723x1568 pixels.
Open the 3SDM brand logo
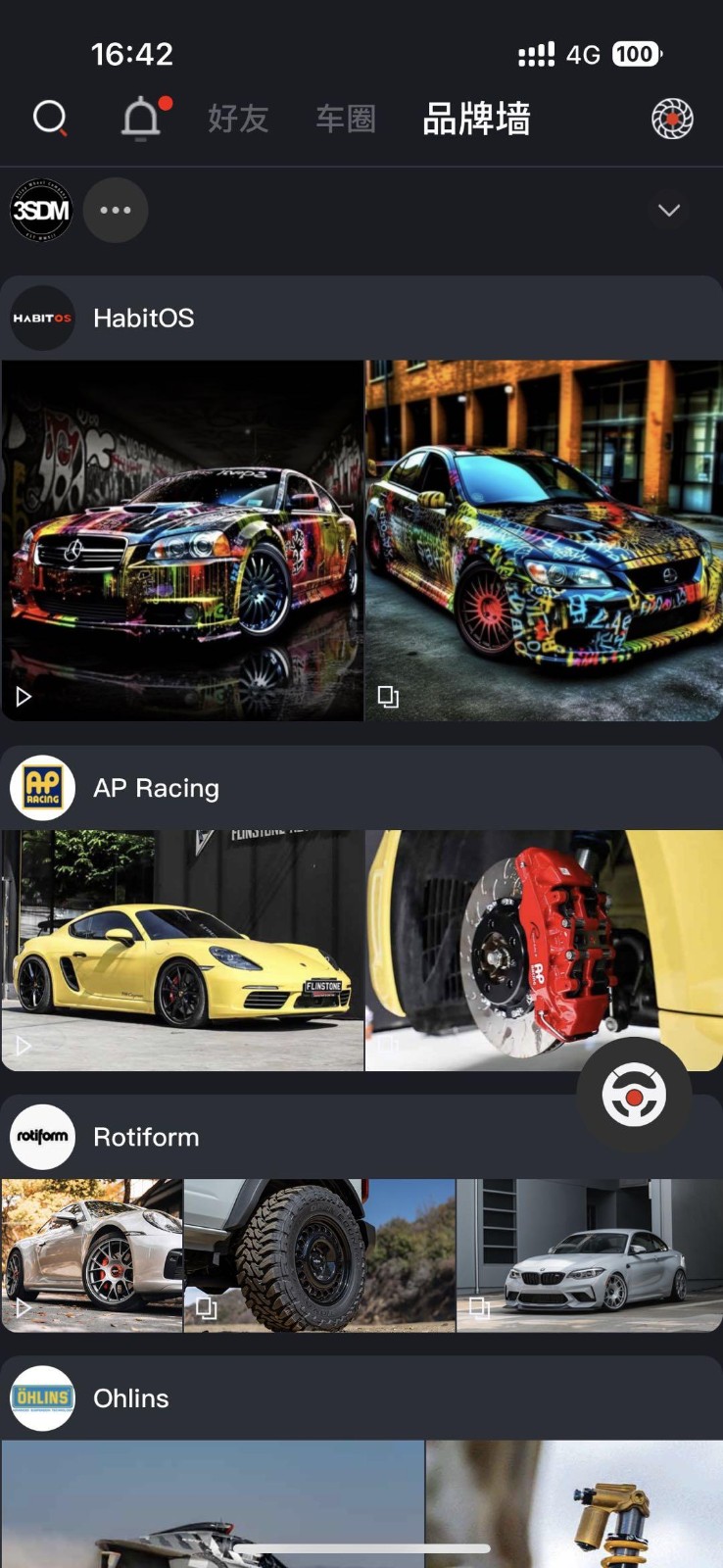click(x=41, y=210)
